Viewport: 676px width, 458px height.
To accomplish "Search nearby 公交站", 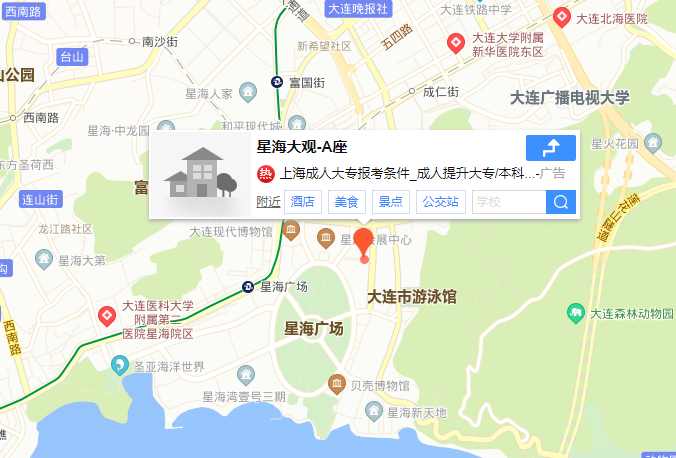I will (x=439, y=202).
